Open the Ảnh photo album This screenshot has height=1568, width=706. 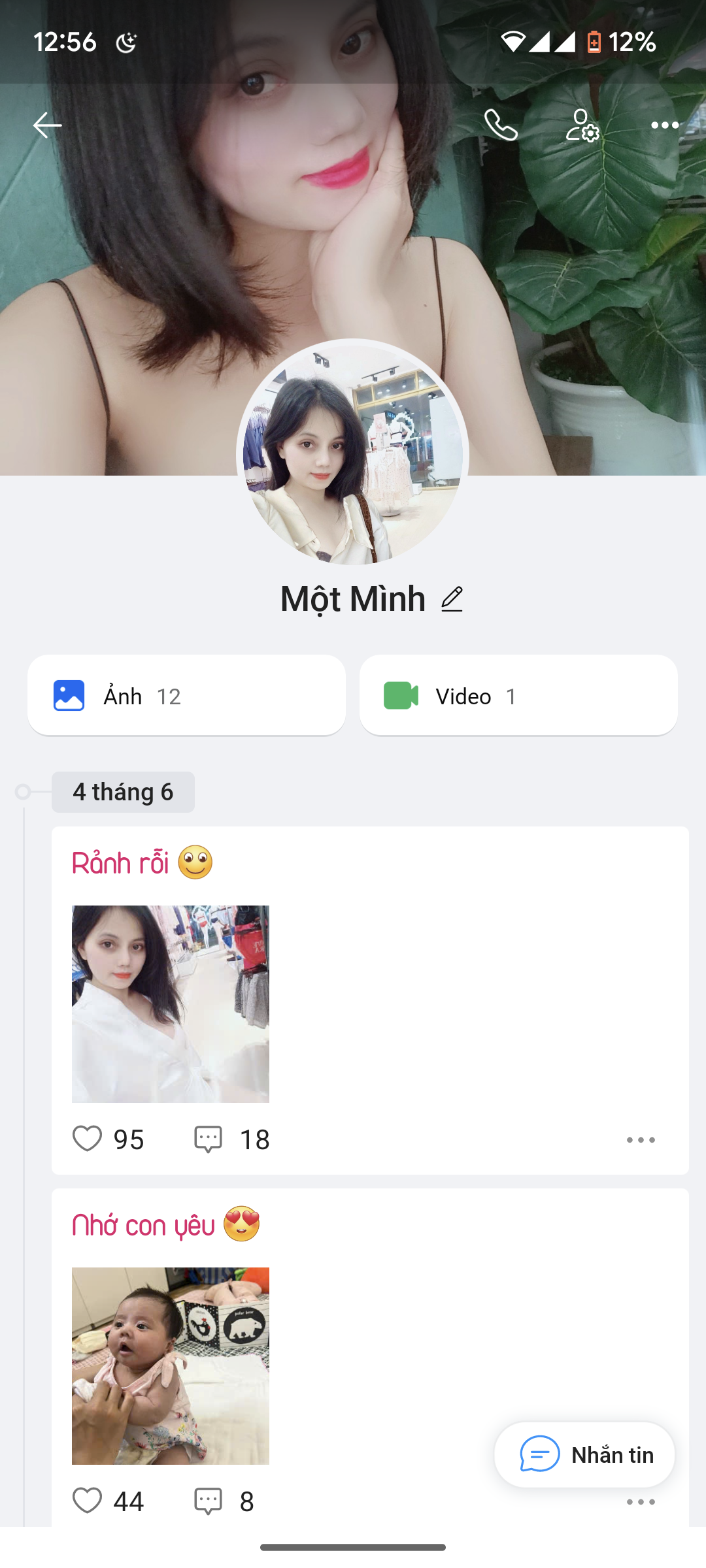(186, 696)
